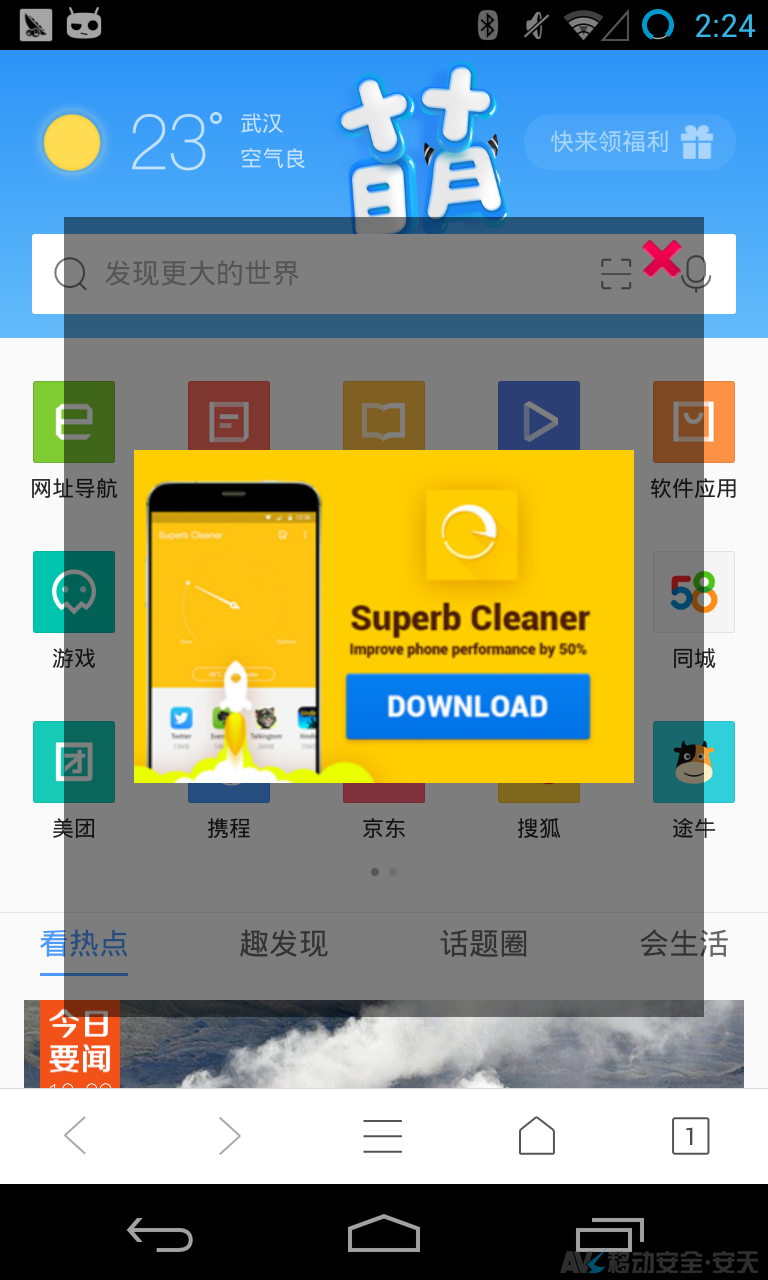Switch to the 会生活 tab

[x=684, y=943]
